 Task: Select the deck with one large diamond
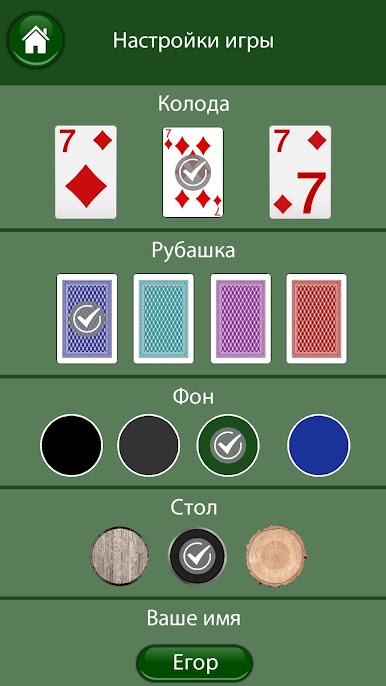(86, 172)
